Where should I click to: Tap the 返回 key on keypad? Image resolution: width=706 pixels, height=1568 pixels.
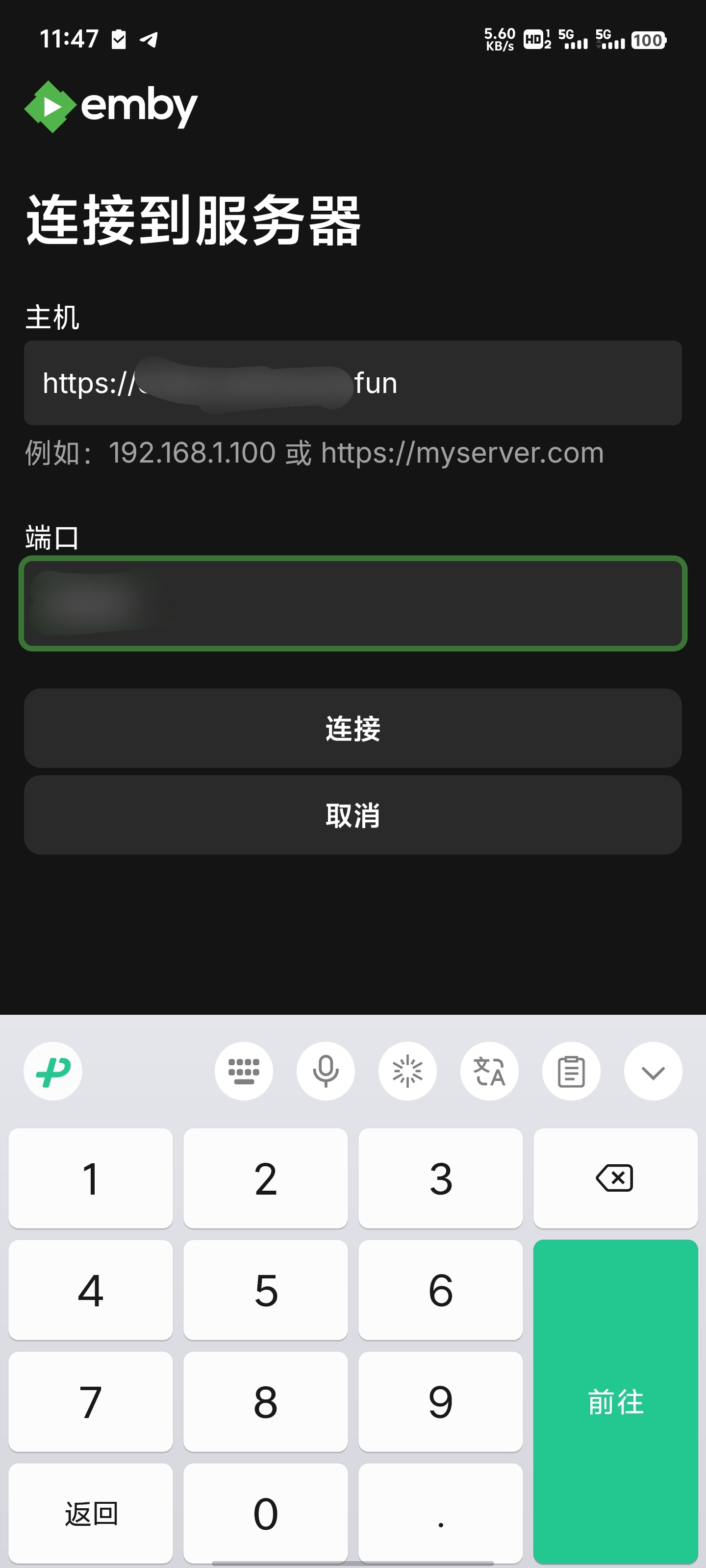pyautogui.click(x=91, y=1513)
